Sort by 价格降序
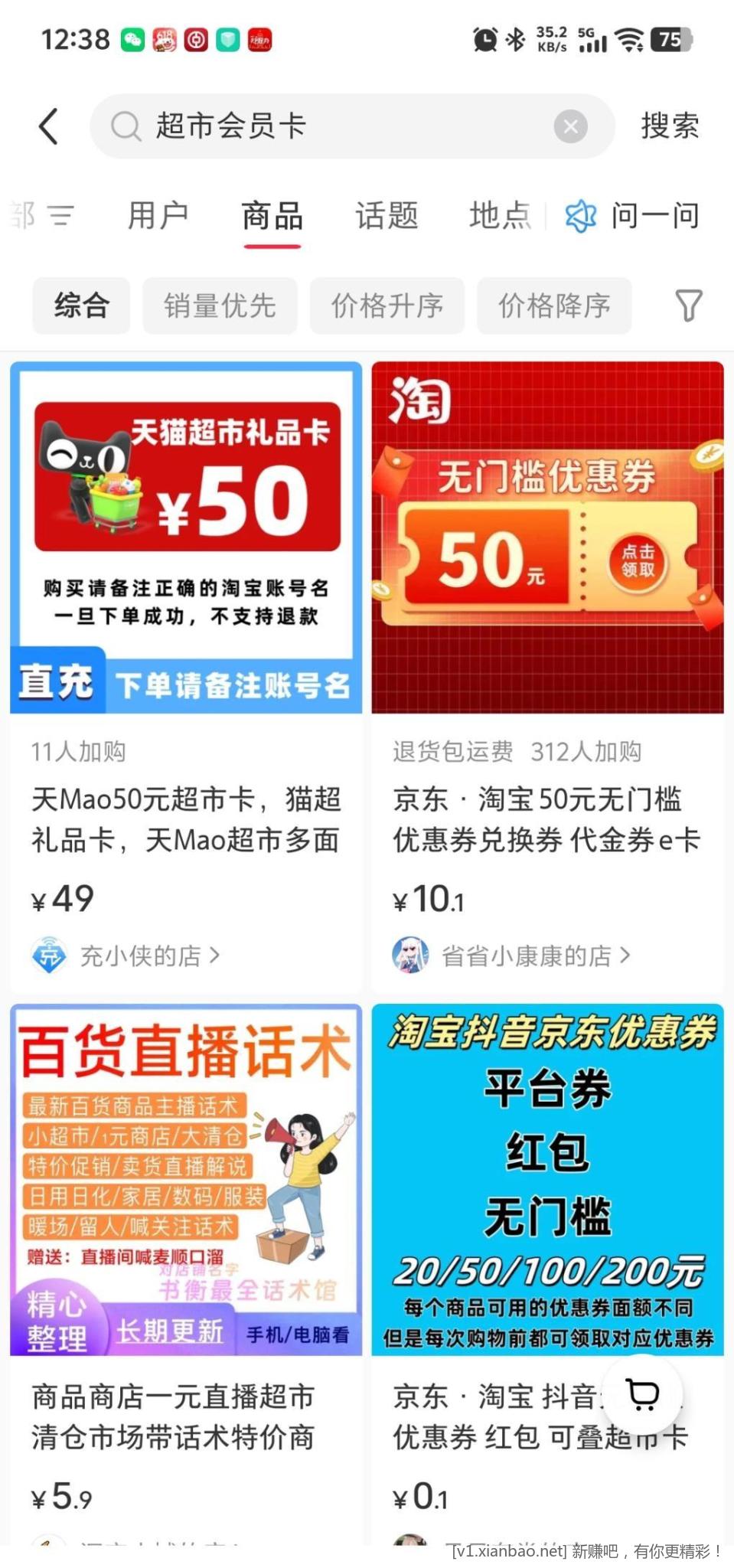This screenshot has height=1568, width=734. pos(554,305)
